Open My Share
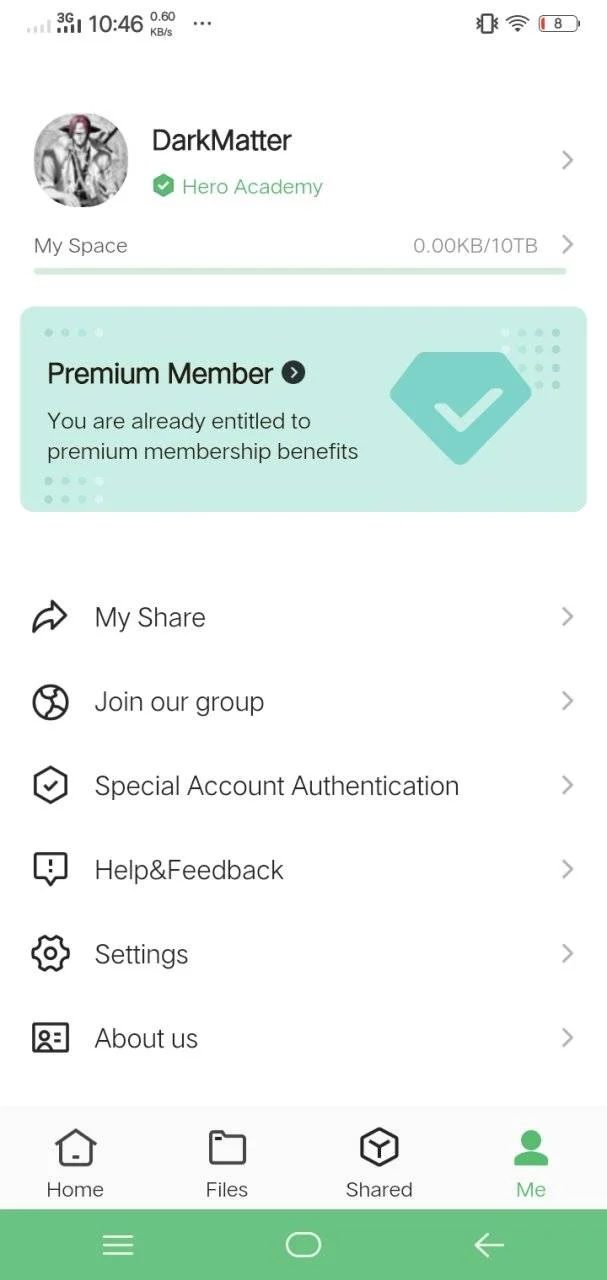Image resolution: width=607 pixels, height=1280 pixels. coord(303,617)
